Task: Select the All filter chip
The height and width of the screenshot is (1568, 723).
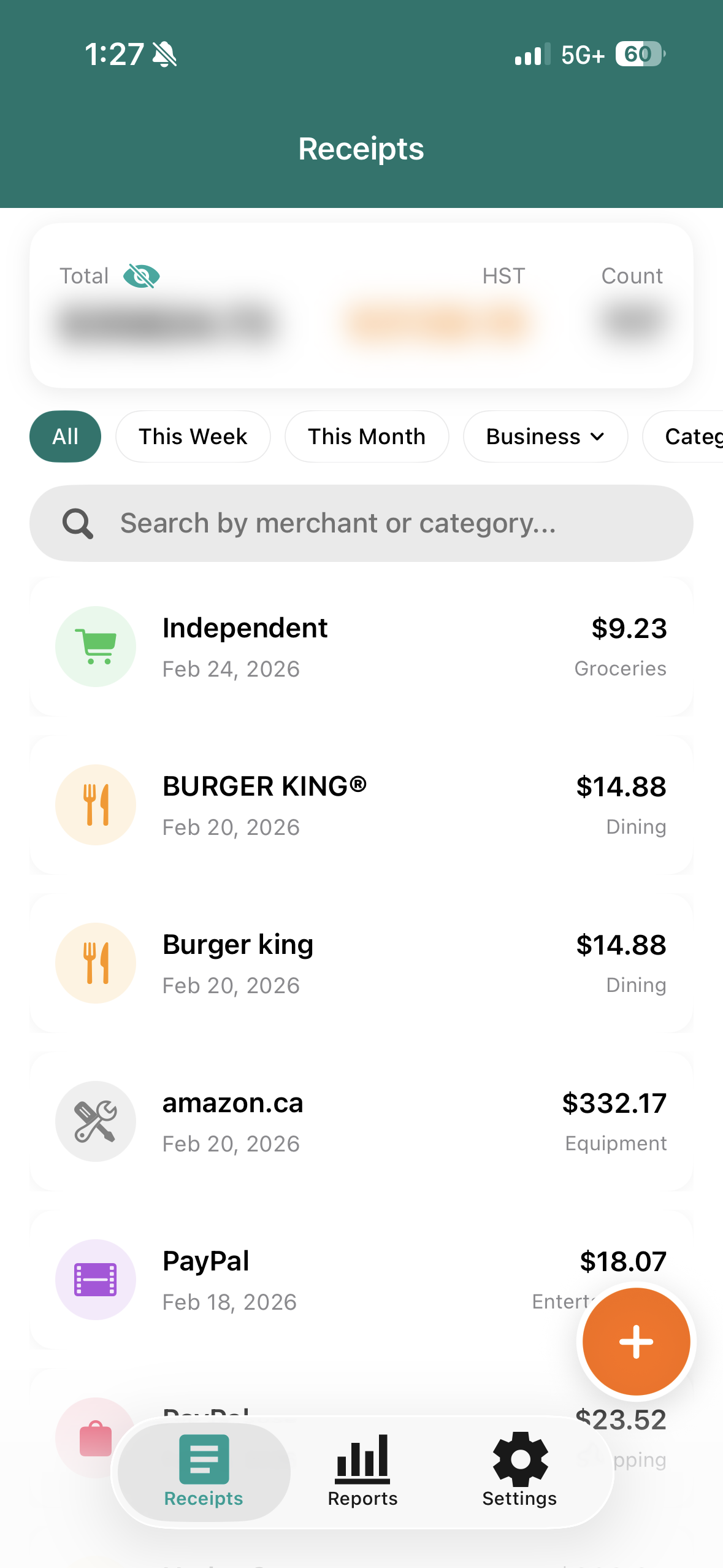Action: point(65,436)
